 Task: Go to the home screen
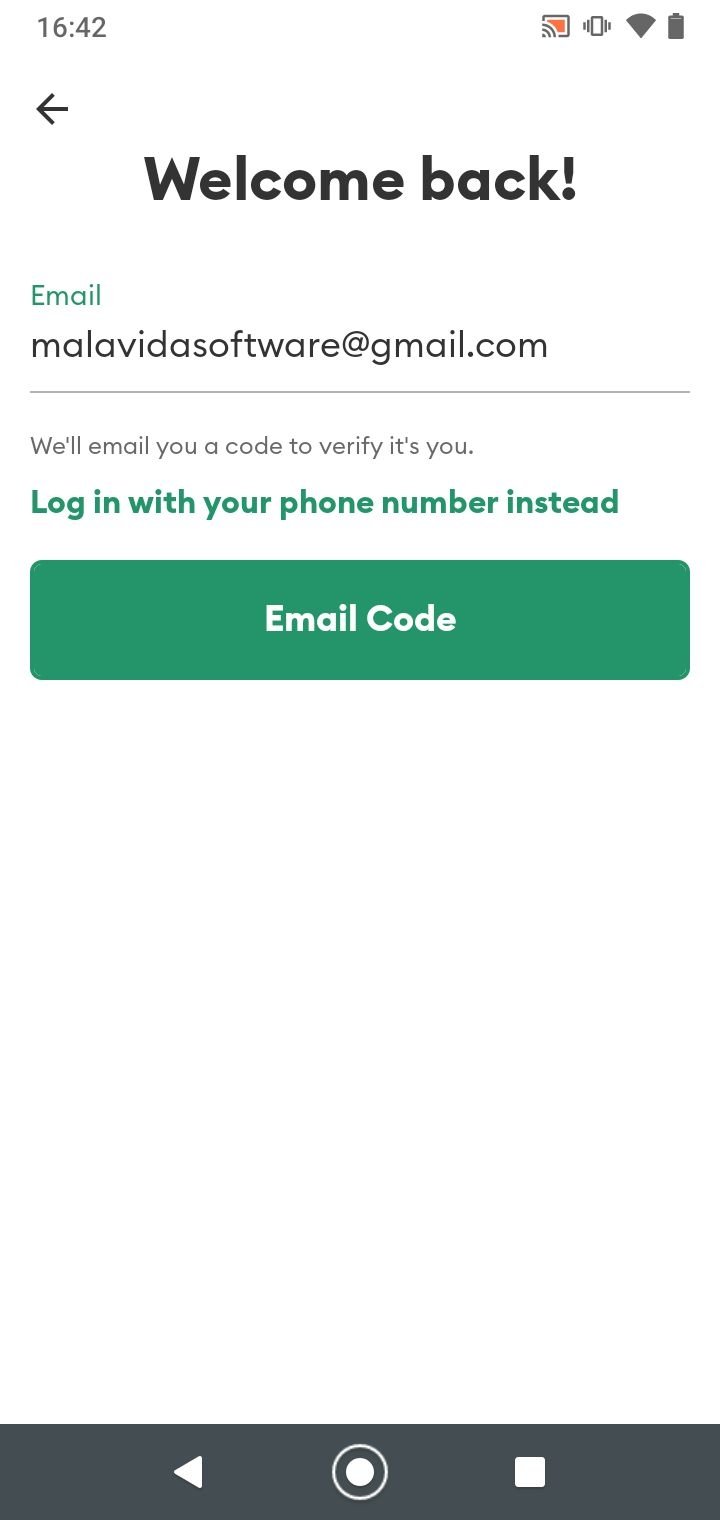pyautogui.click(x=359, y=1472)
